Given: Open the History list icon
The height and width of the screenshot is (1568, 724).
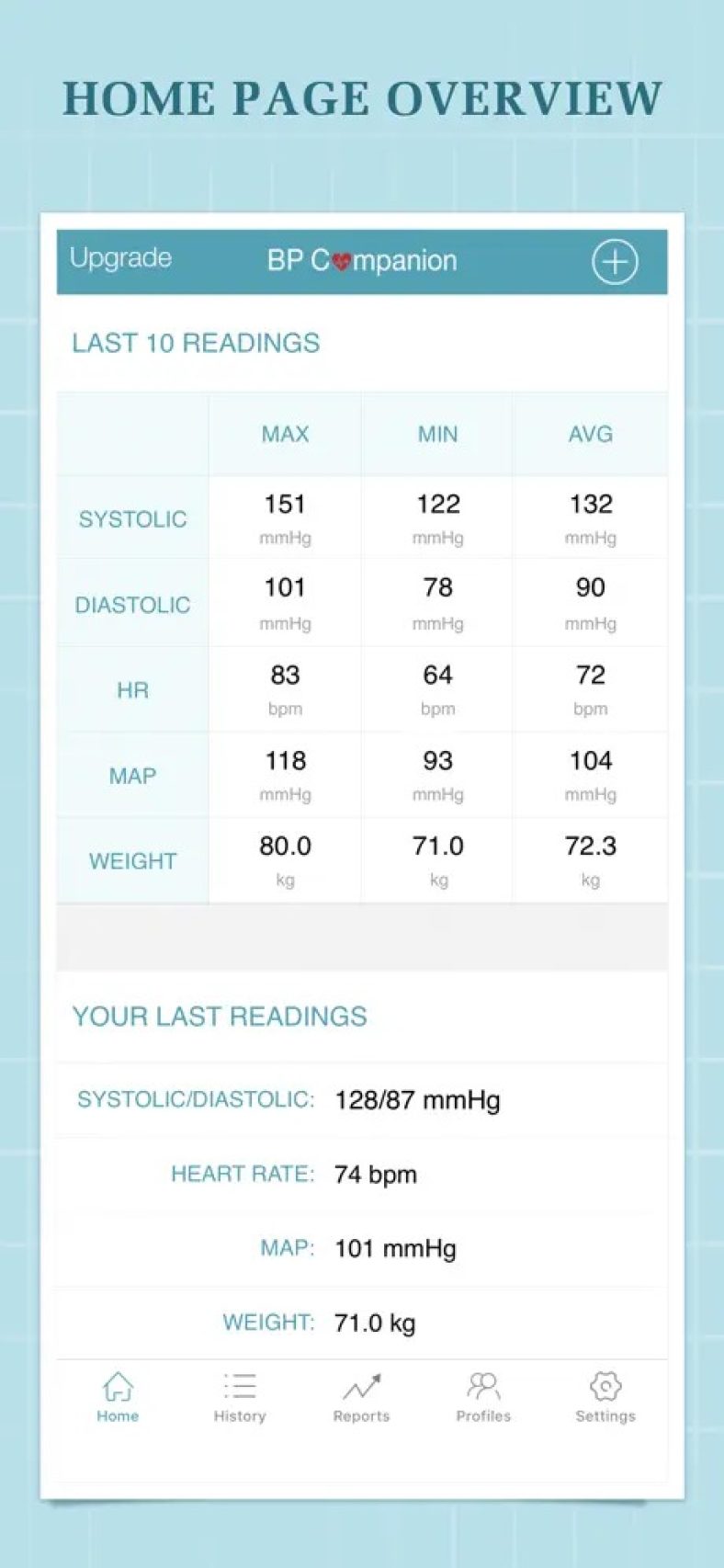Looking at the screenshot, I should click(x=239, y=1383).
